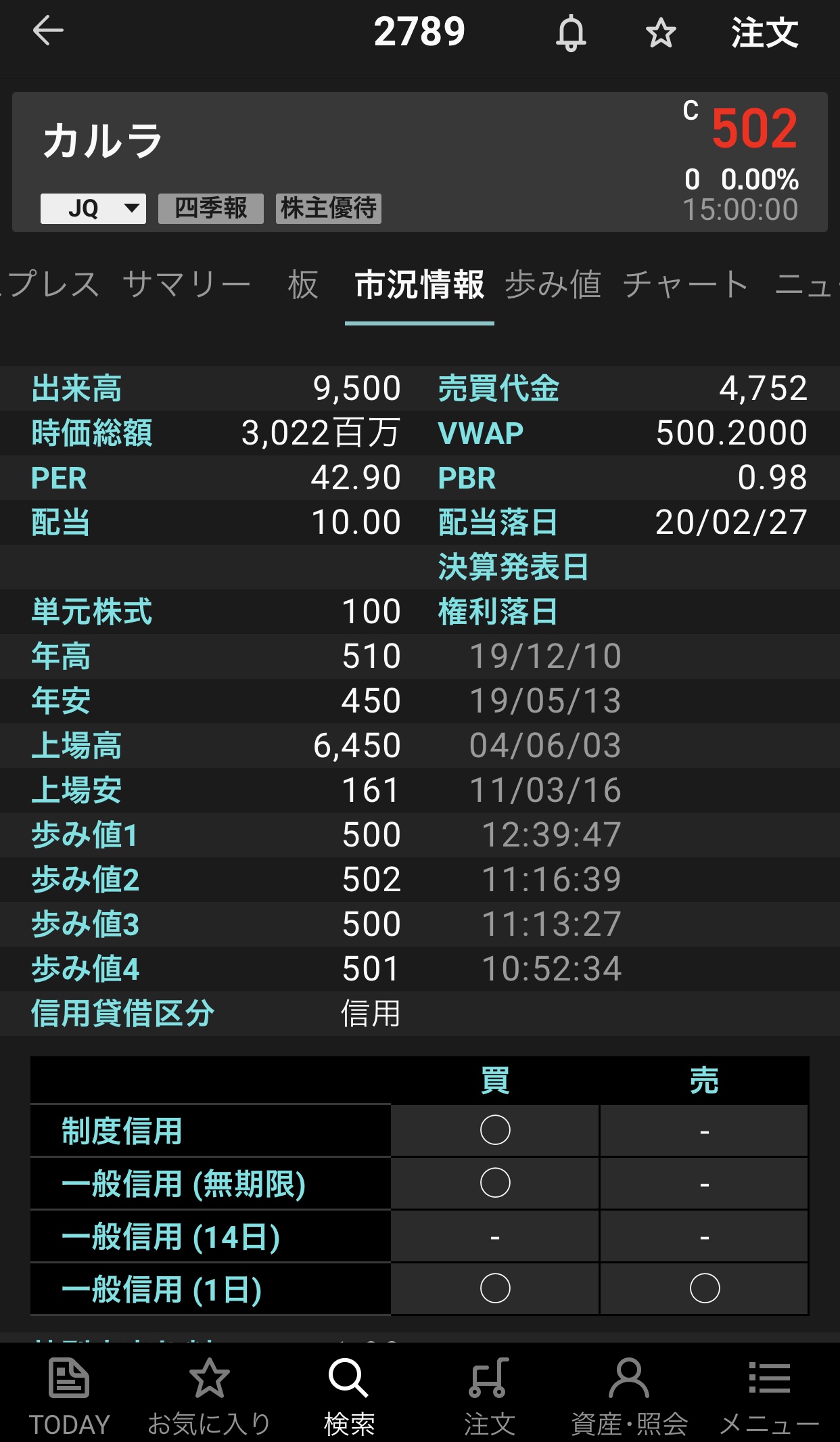Open the price alert bell
This screenshot has width=840, height=1442.
click(x=571, y=33)
